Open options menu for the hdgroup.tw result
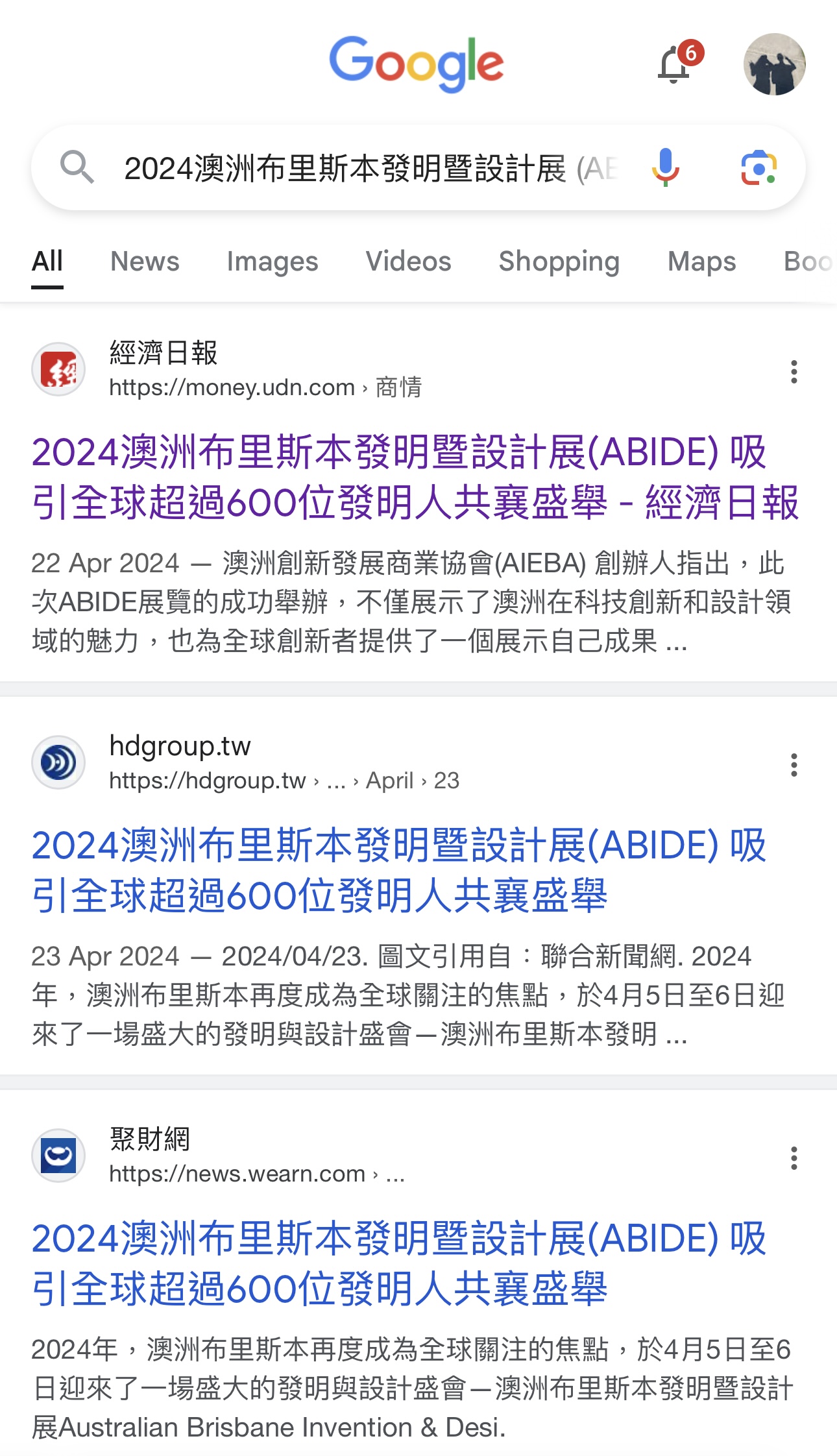This screenshot has height=1456, width=837. (x=794, y=764)
